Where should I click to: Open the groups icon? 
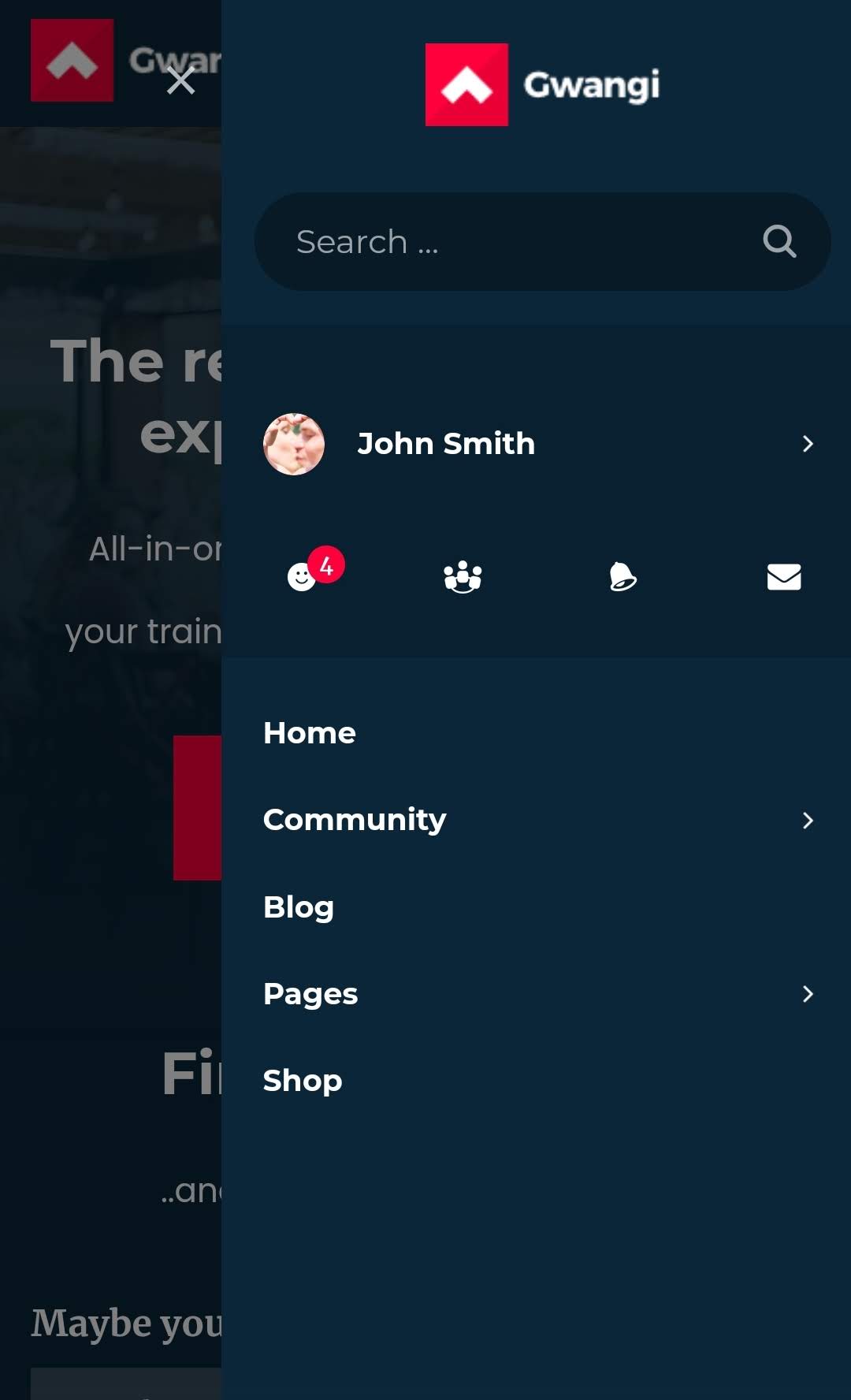tap(463, 577)
